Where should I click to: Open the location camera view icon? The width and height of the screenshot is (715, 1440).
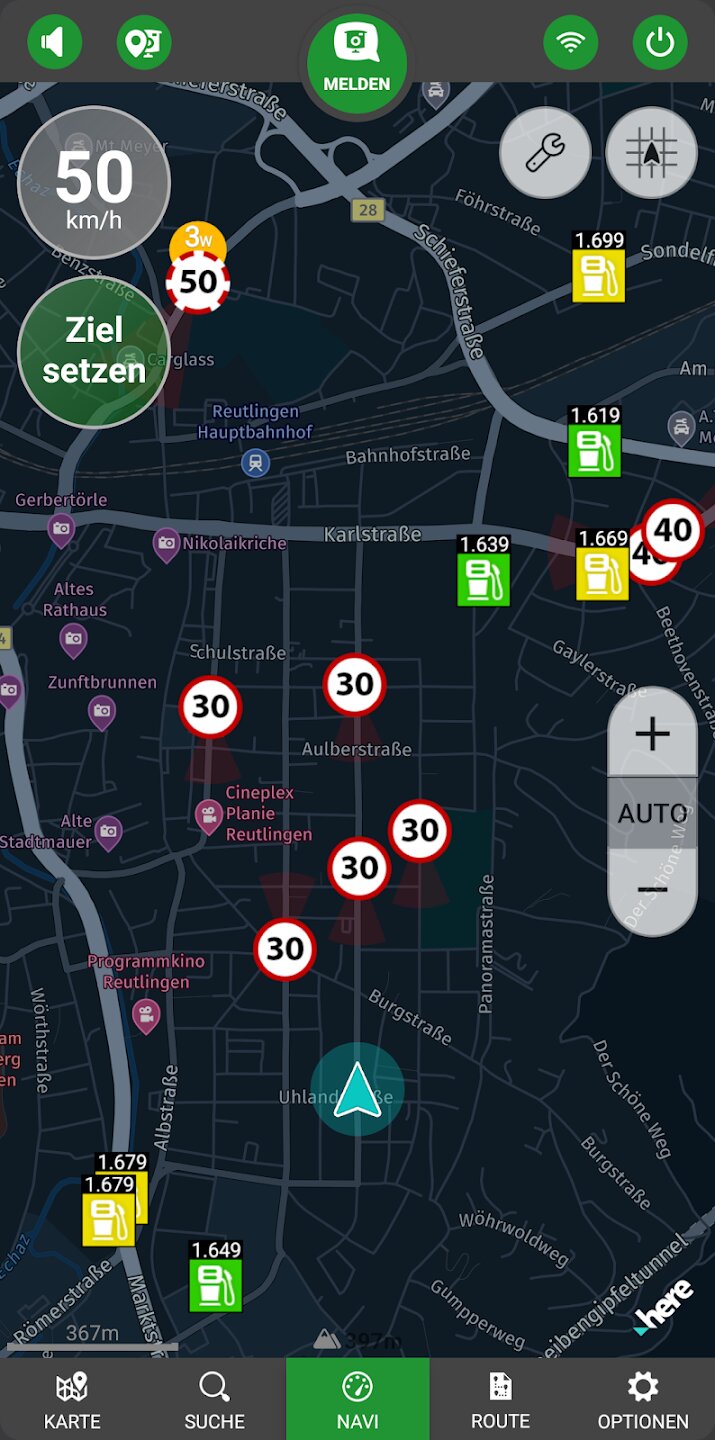[144, 42]
